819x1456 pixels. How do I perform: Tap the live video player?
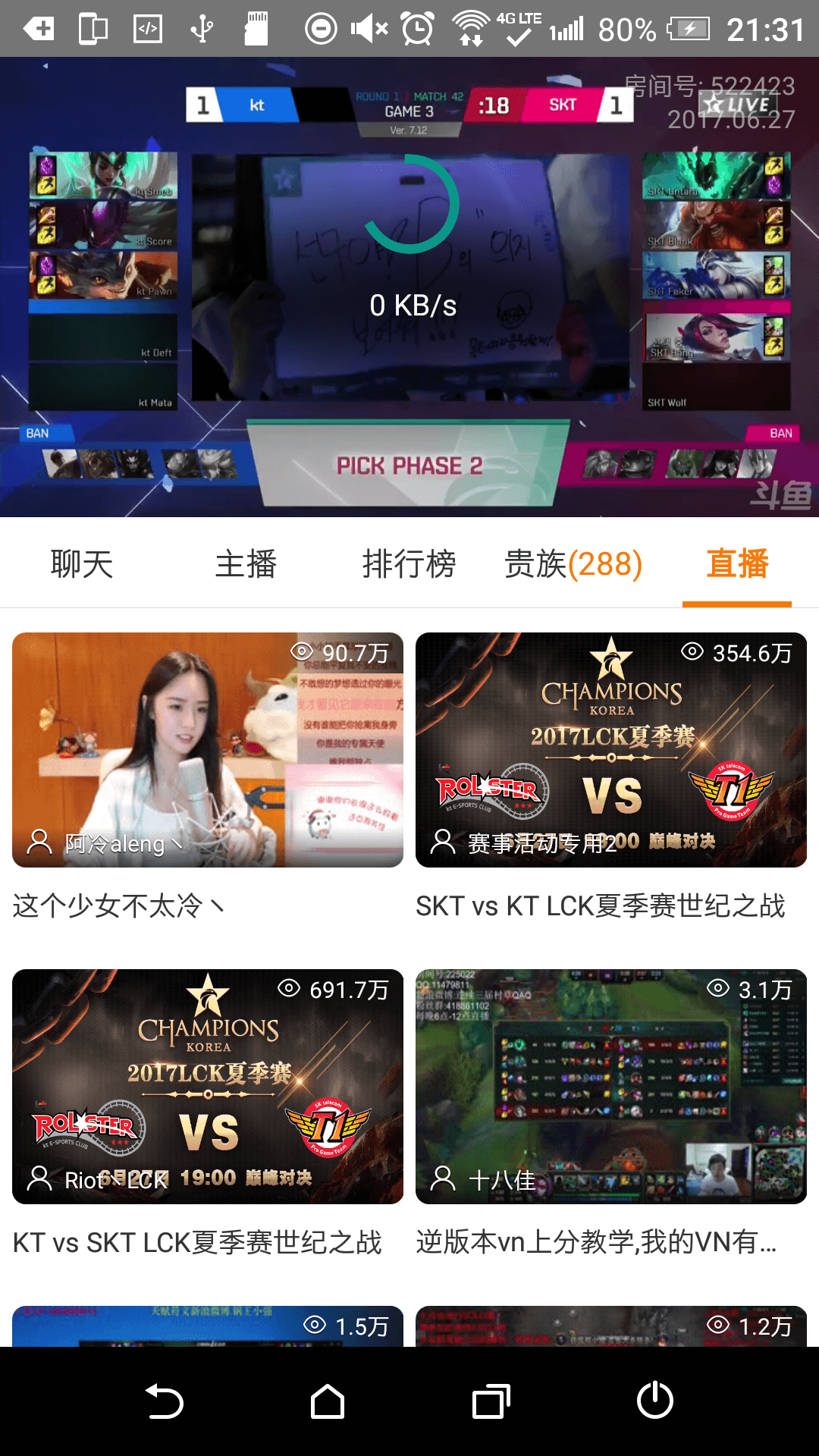[x=409, y=288]
